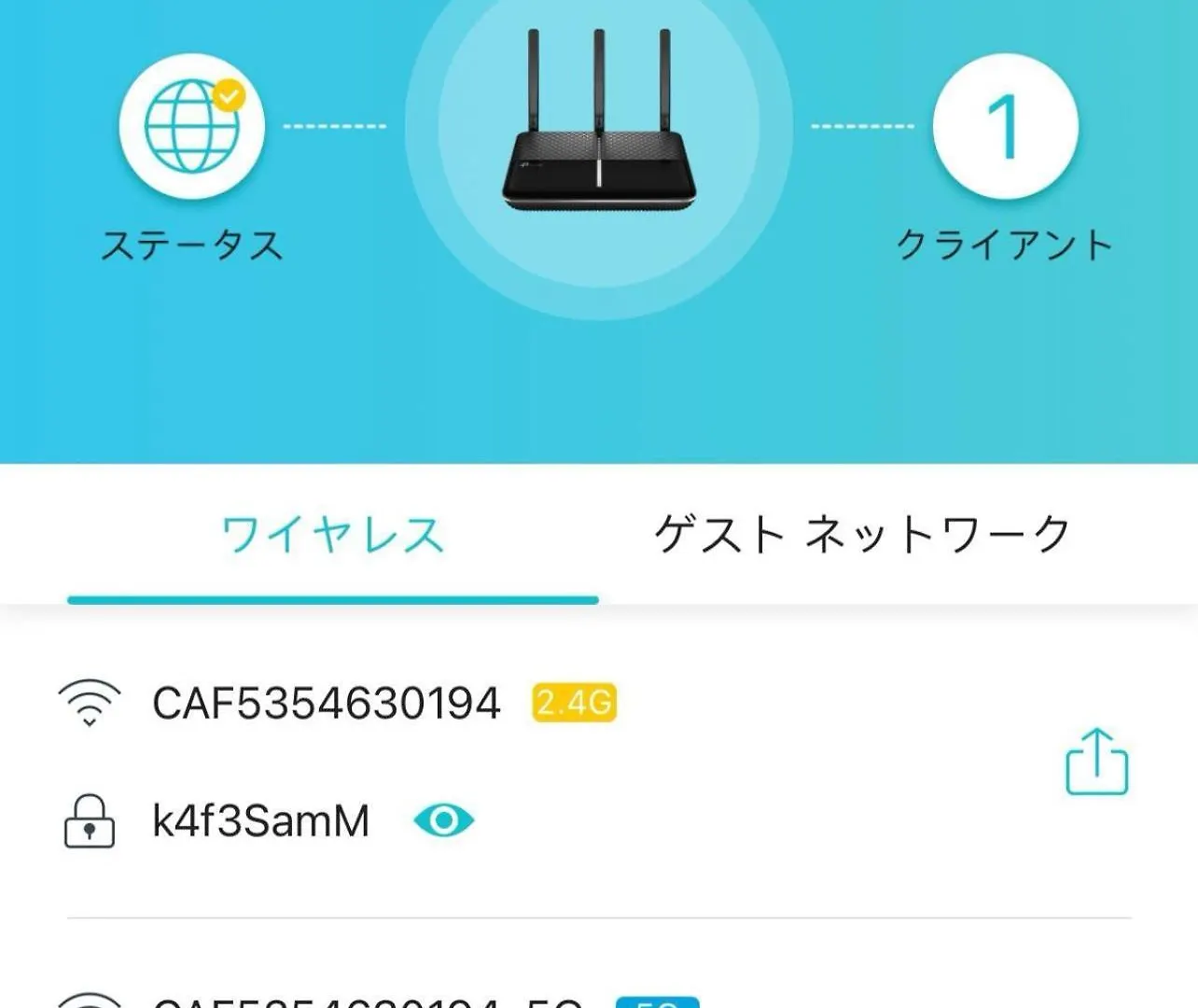This screenshot has height=1008, width=1198.
Task: Open the クライアント connected devices list
Action: (1005, 126)
